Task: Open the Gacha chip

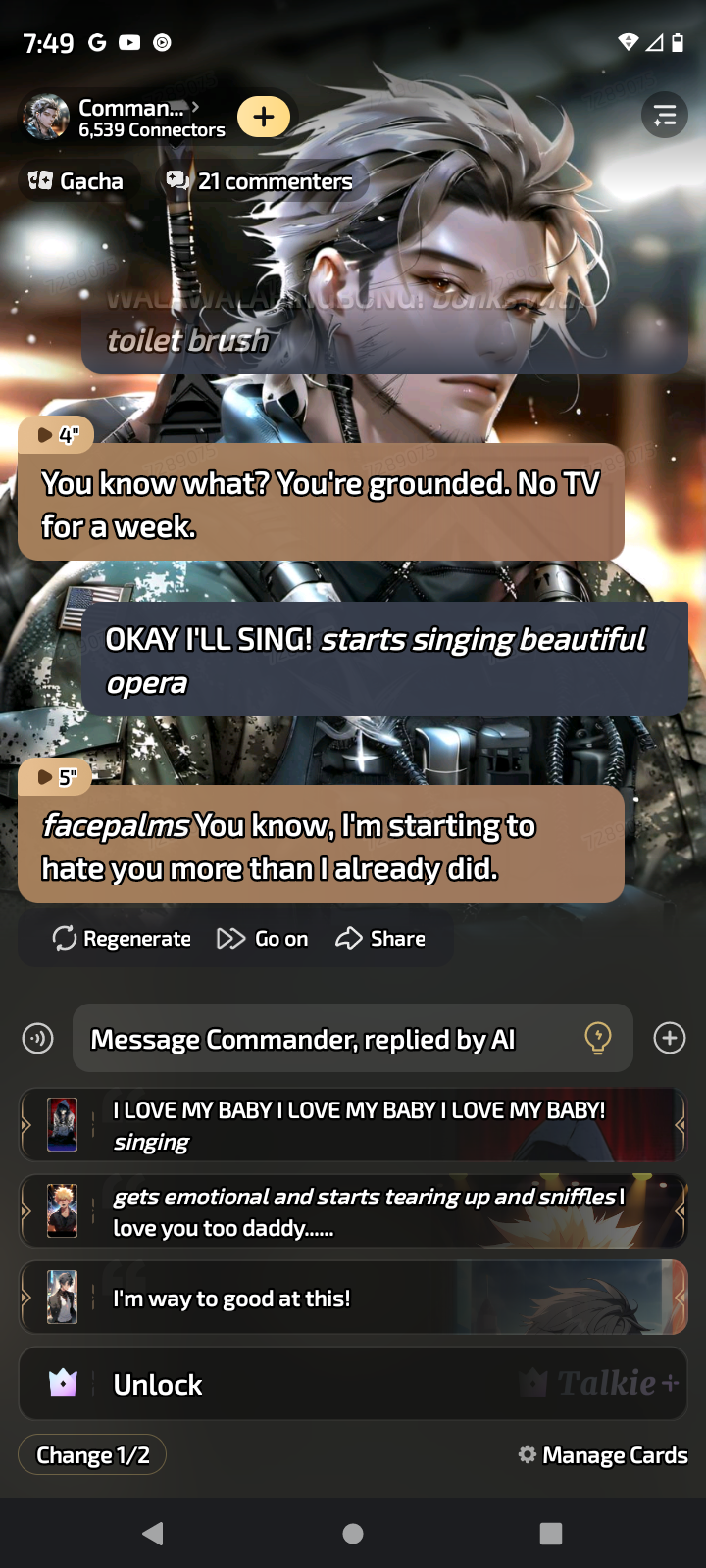Action: (76, 181)
